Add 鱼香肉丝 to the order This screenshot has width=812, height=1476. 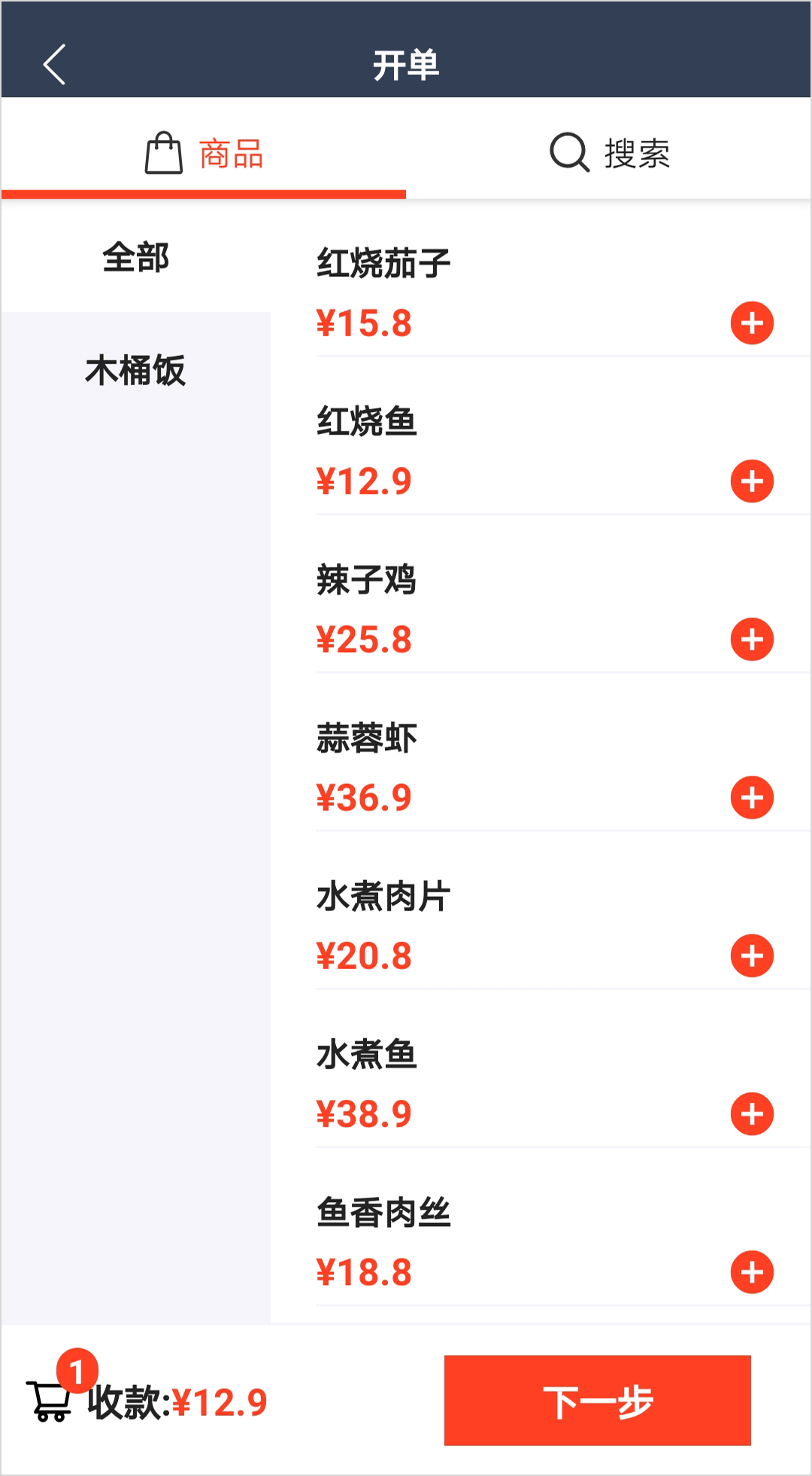pos(752,1272)
